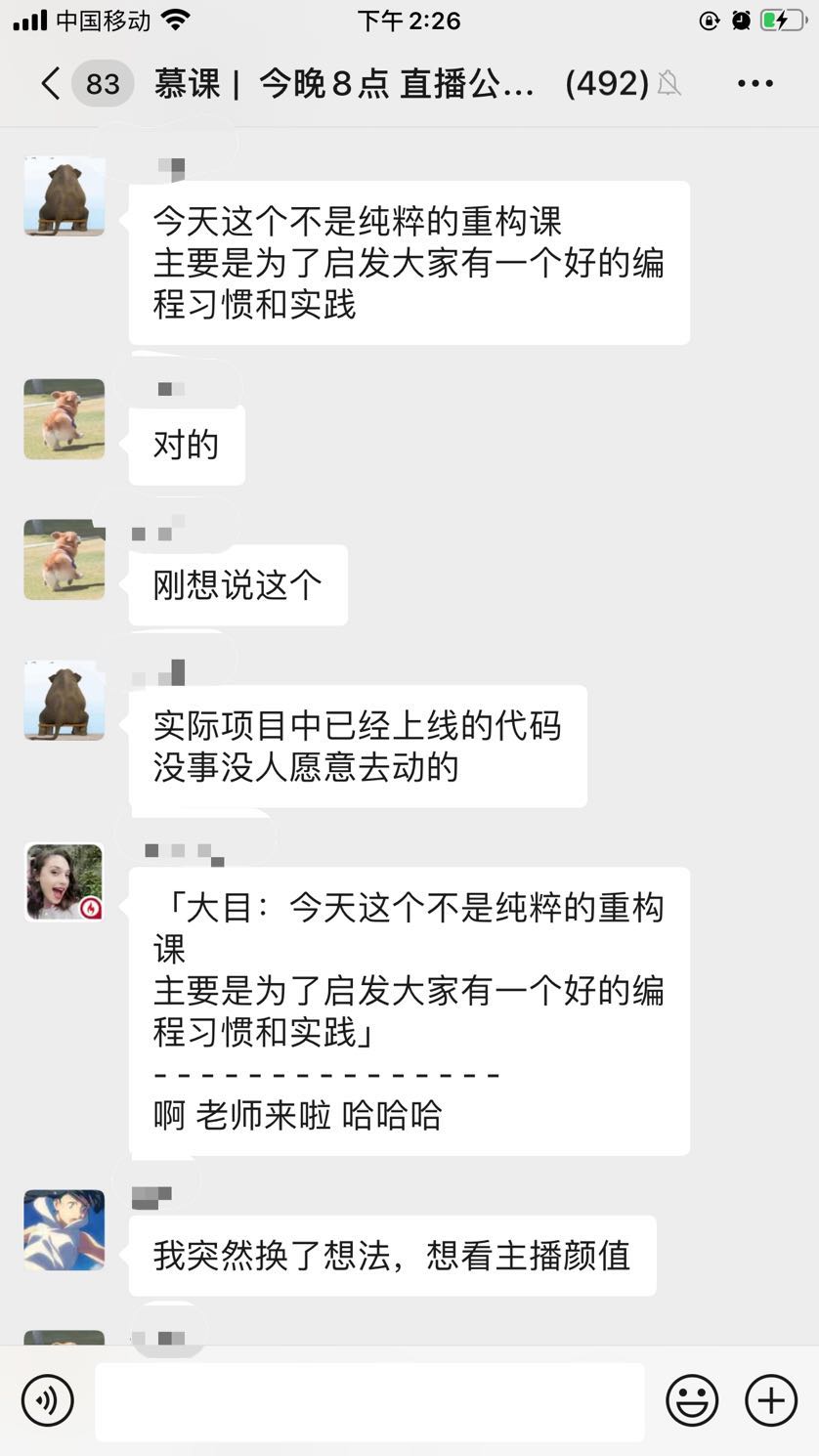Tap the message input field
The height and width of the screenshot is (1456, 819).
point(371,1400)
